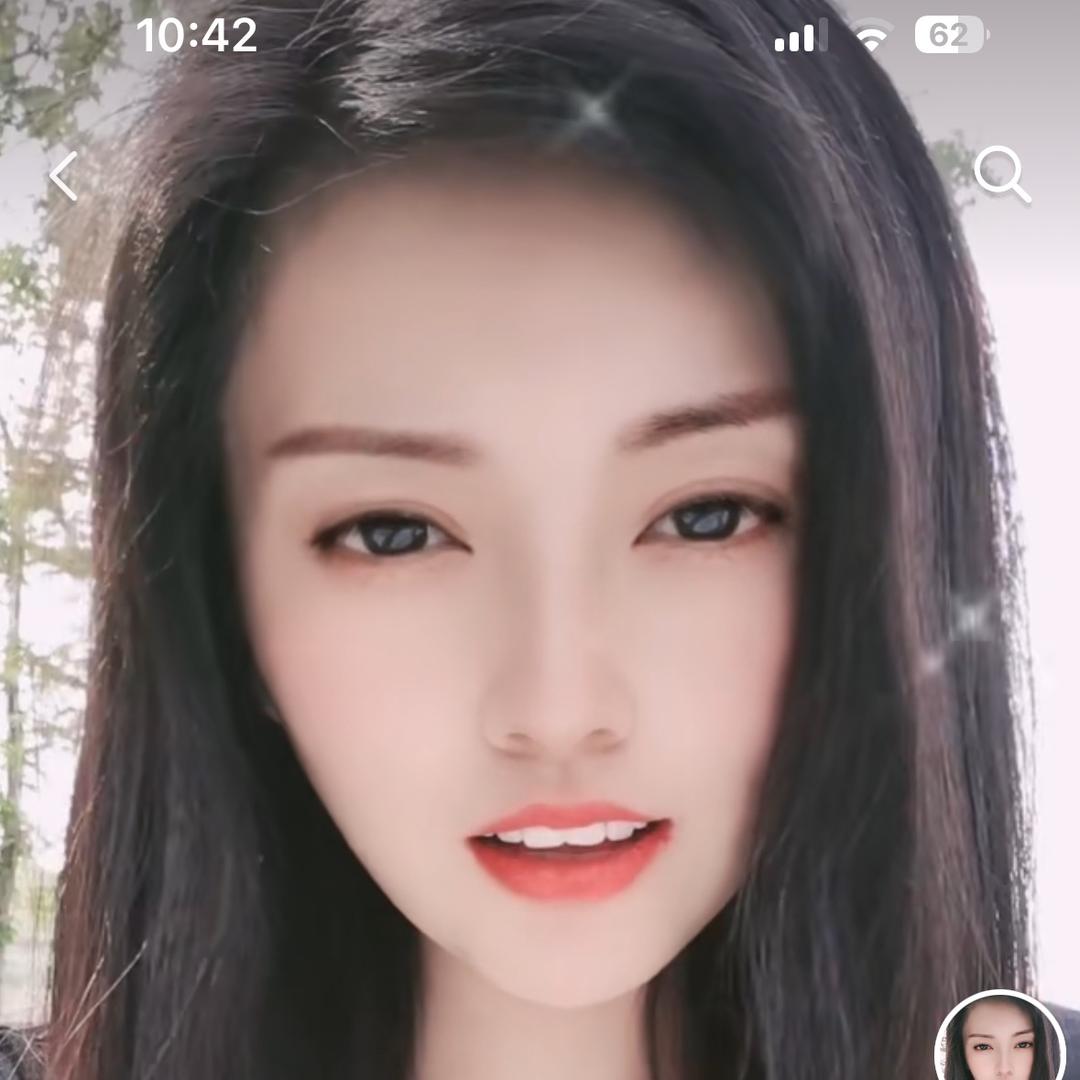The height and width of the screenshot is (1080, 1080).
Task: Open the round profile avatar thumbnail
Action: click(x=999, y=1040)
